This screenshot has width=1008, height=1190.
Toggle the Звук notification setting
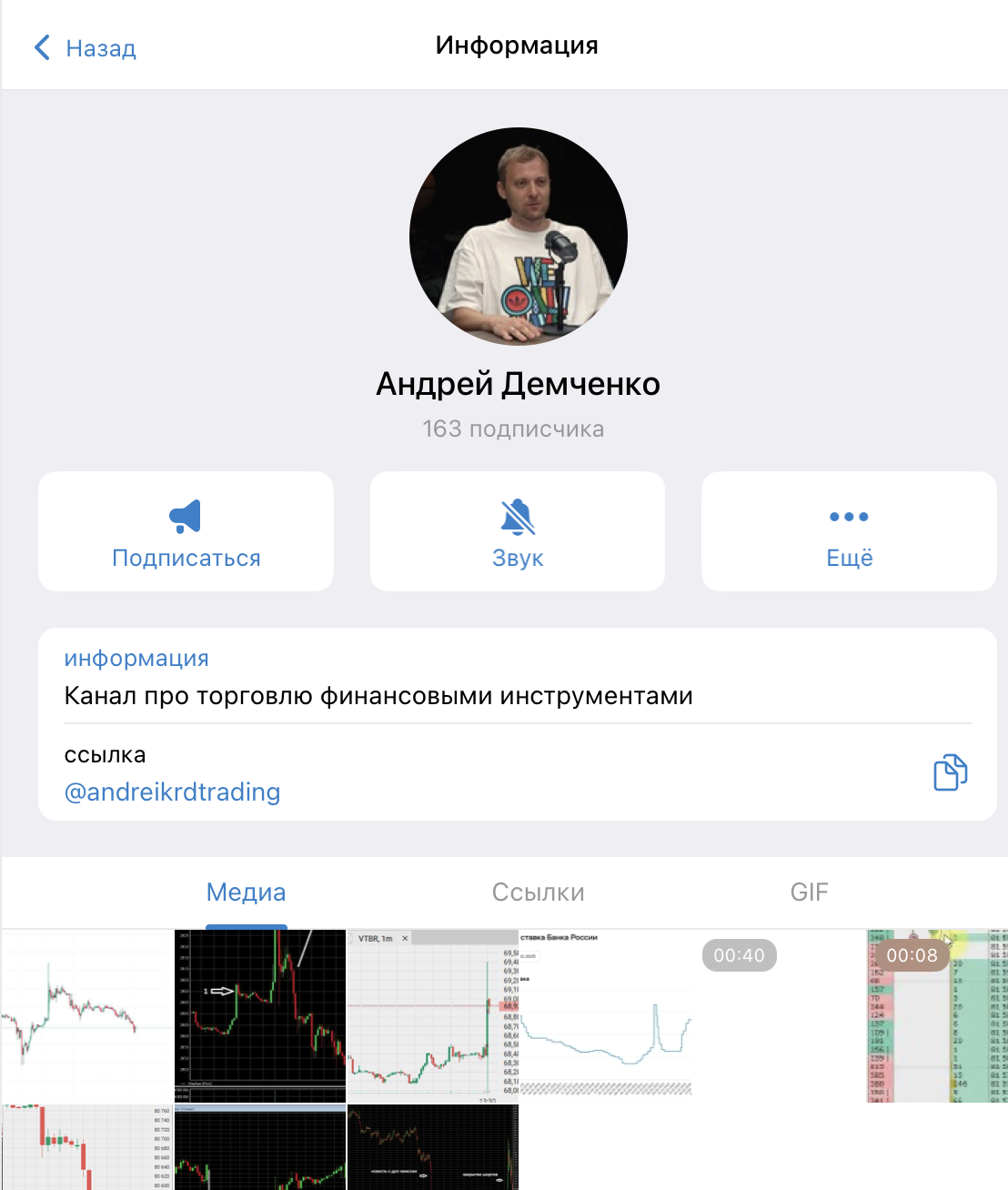click(517, 531)
